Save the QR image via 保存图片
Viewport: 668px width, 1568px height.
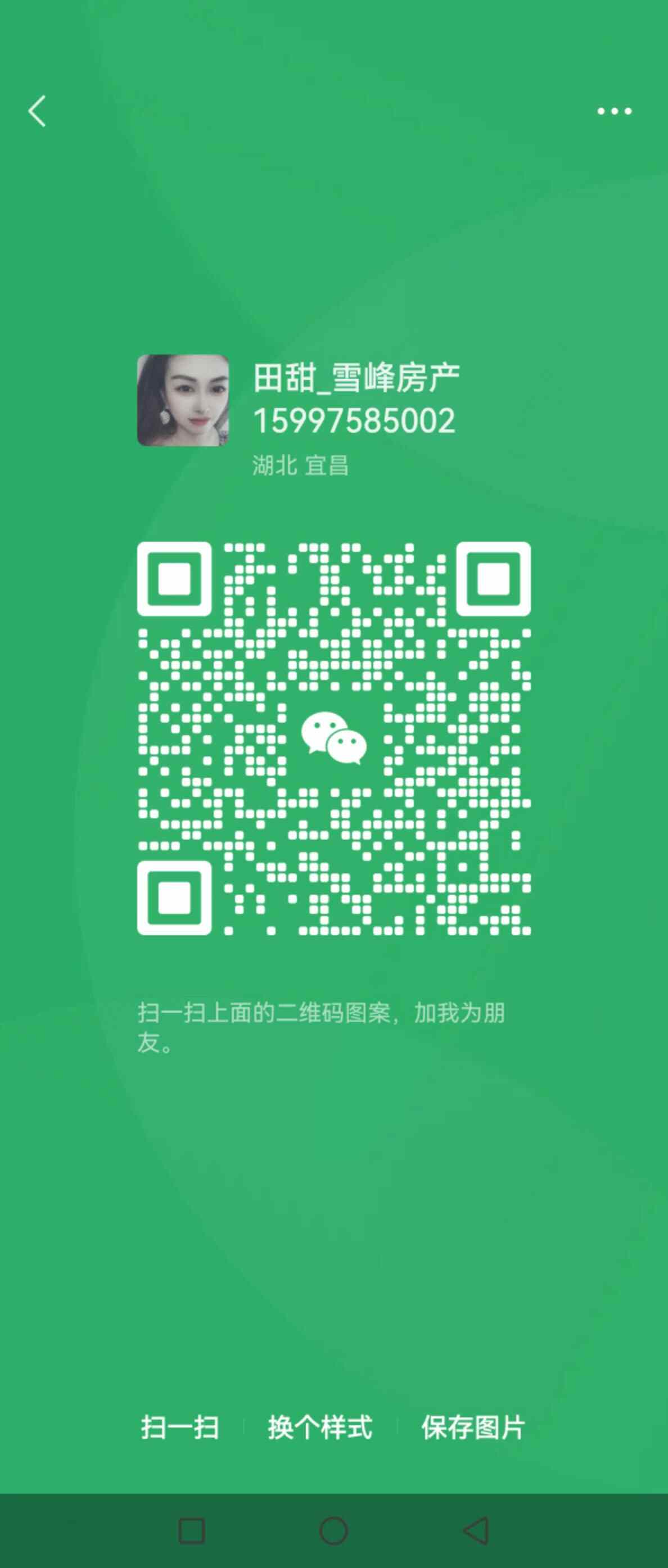click(x=473, y=1427)
